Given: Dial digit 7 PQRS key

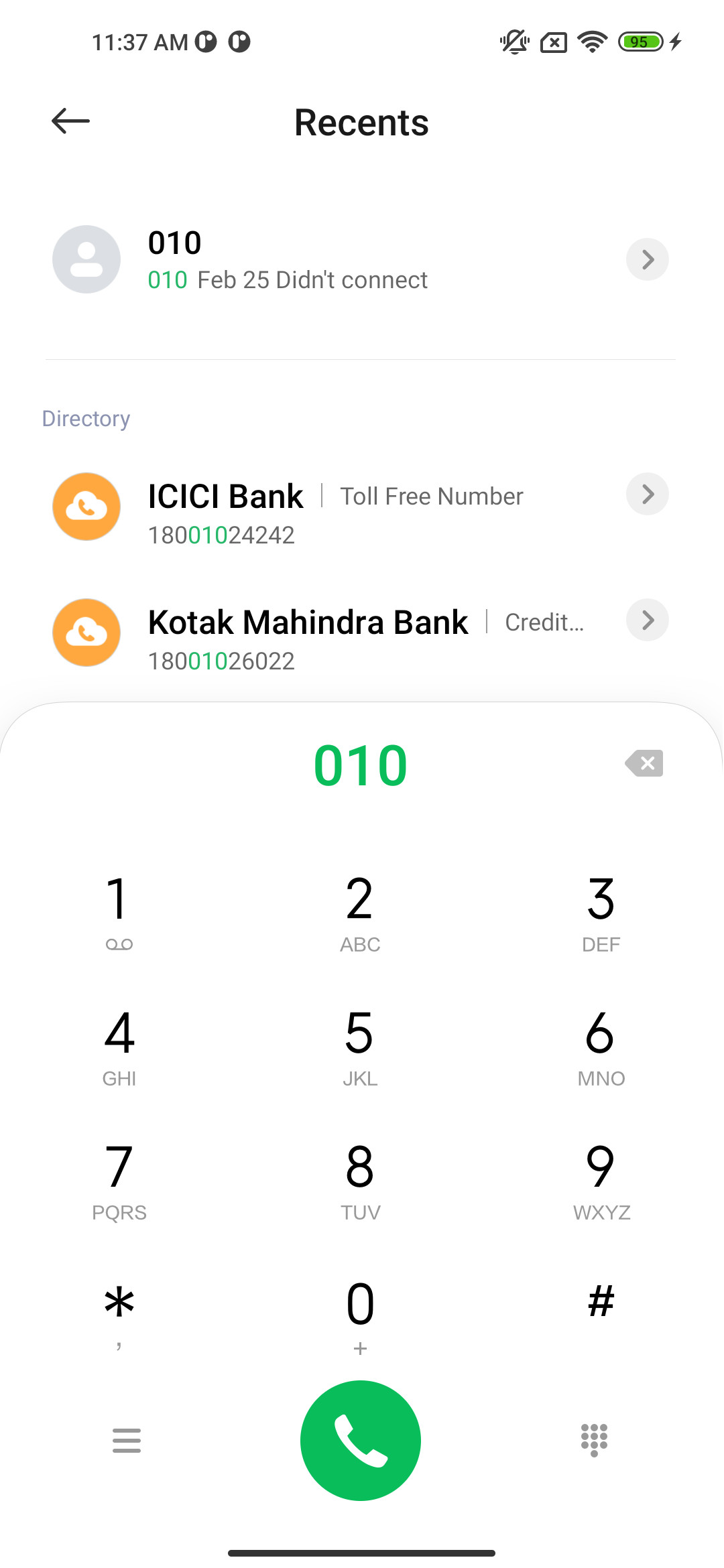Looking at the screenshot, I should tap(119, 1181).
